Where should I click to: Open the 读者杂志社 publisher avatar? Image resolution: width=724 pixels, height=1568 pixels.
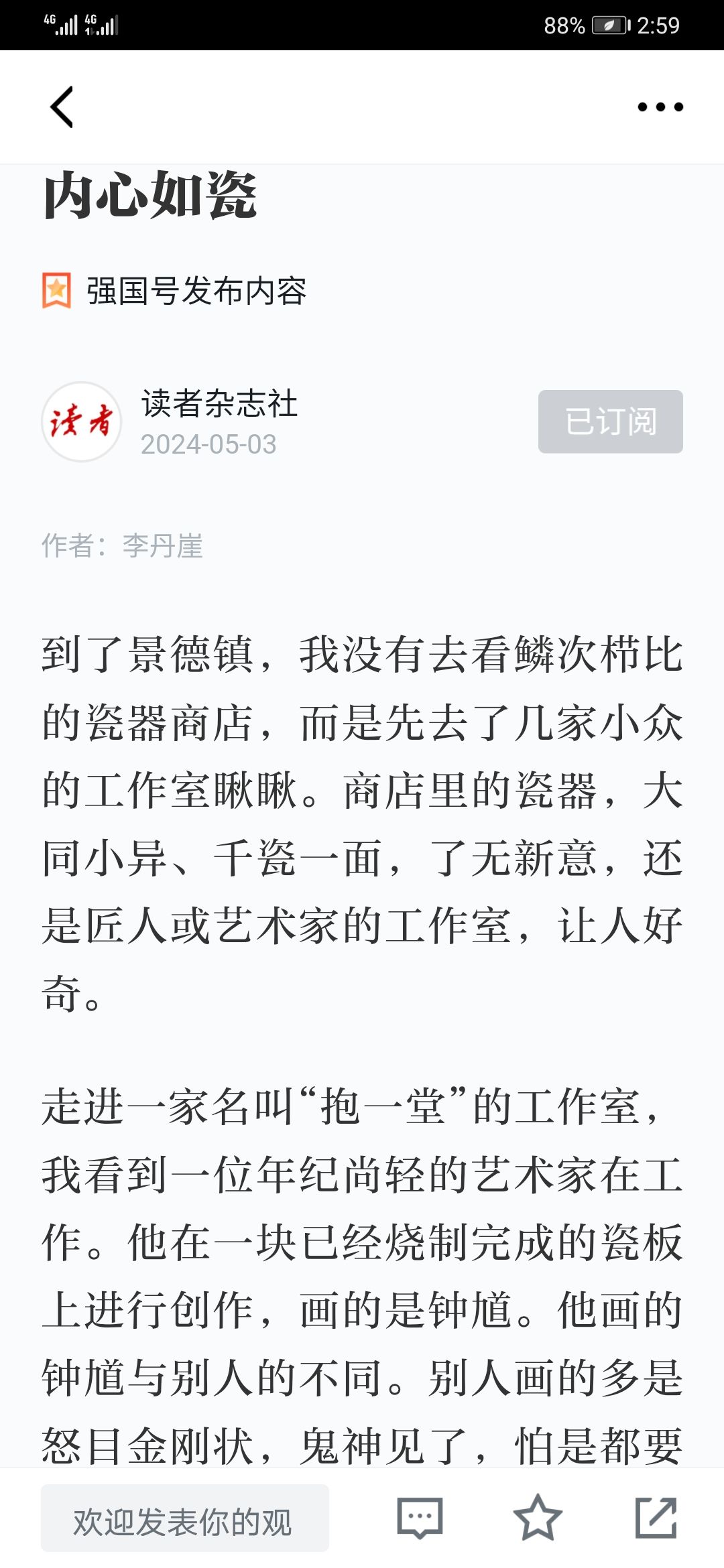82,421
